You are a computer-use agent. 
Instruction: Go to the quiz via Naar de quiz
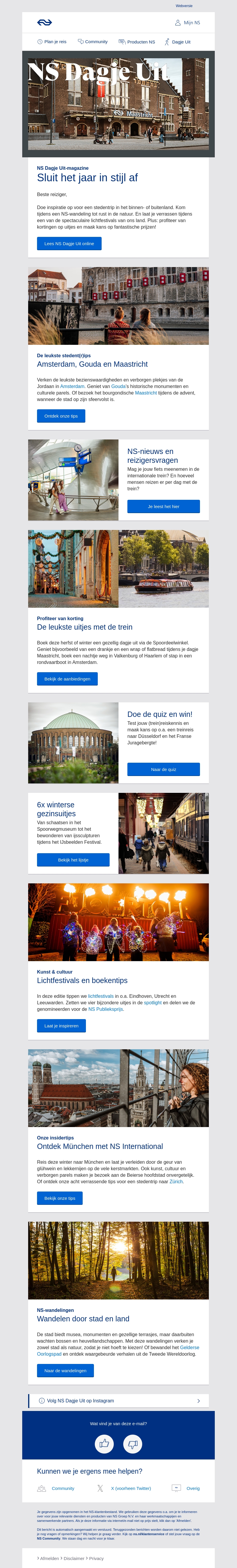163,770
